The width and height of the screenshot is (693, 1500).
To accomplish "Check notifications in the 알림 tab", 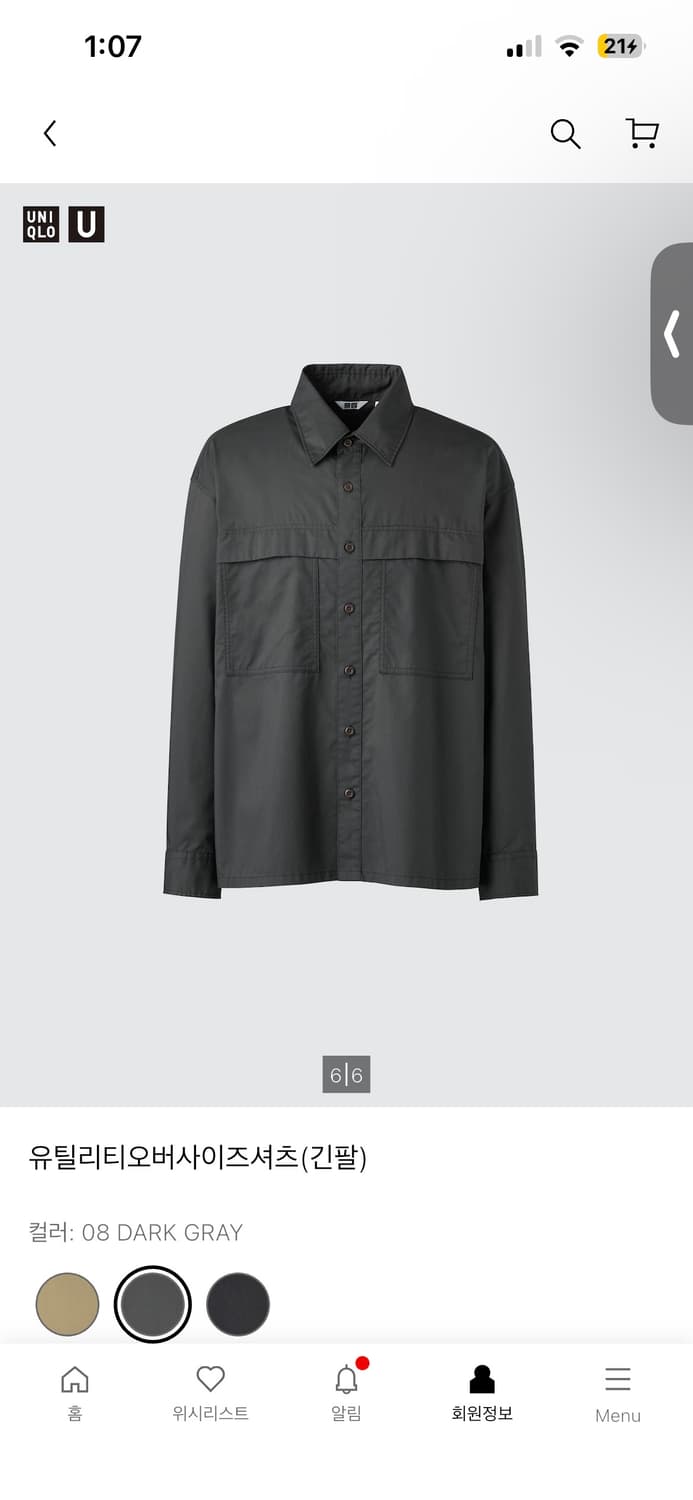I will point(346,1392).
